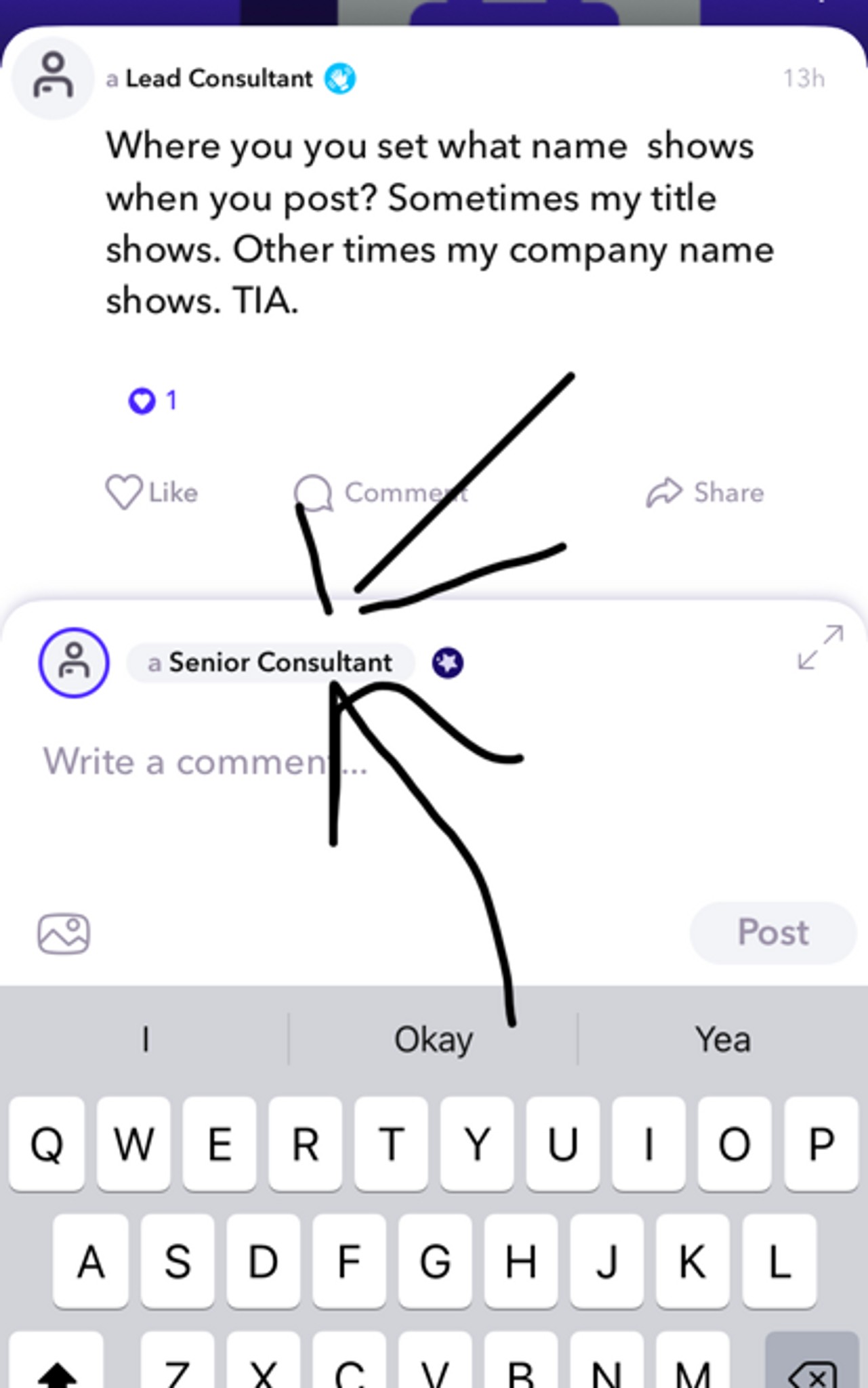Tap the Lead Consultant profile avatar
The image size is (868, 1388).
tap(54, 78)
